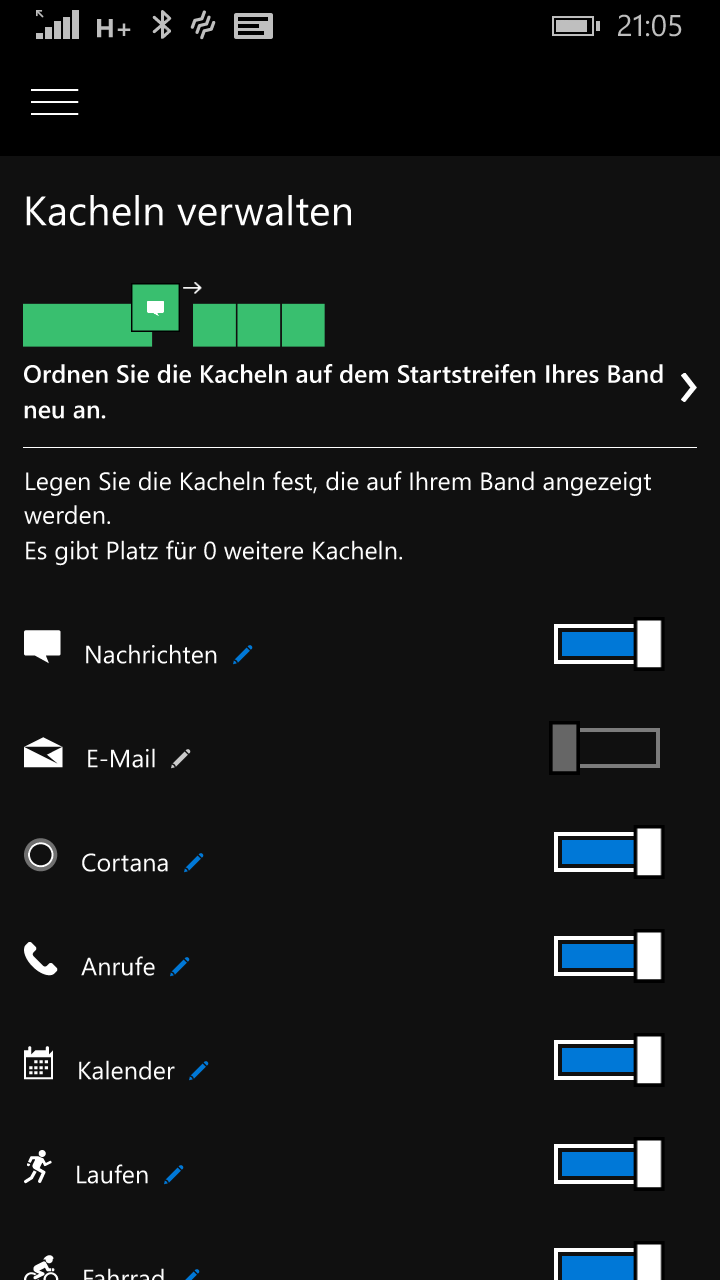Turn off the Fahrrad tile
720x1280 pixels.
(608, 1264)
